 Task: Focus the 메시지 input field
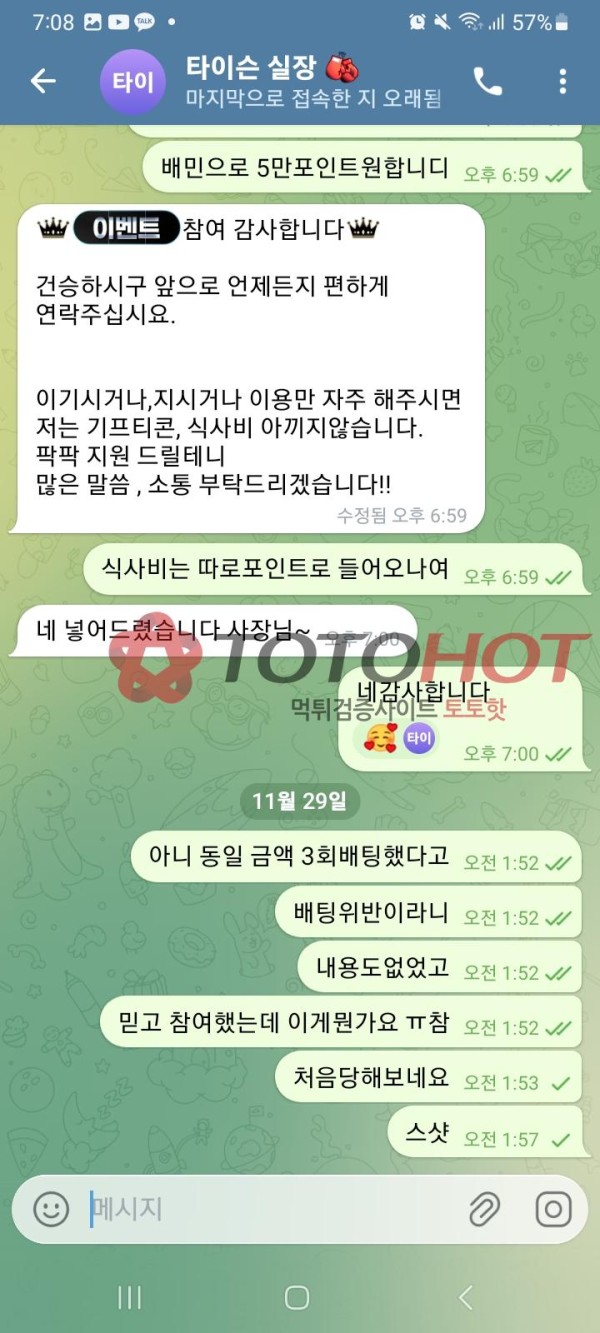pos(270,1209)
